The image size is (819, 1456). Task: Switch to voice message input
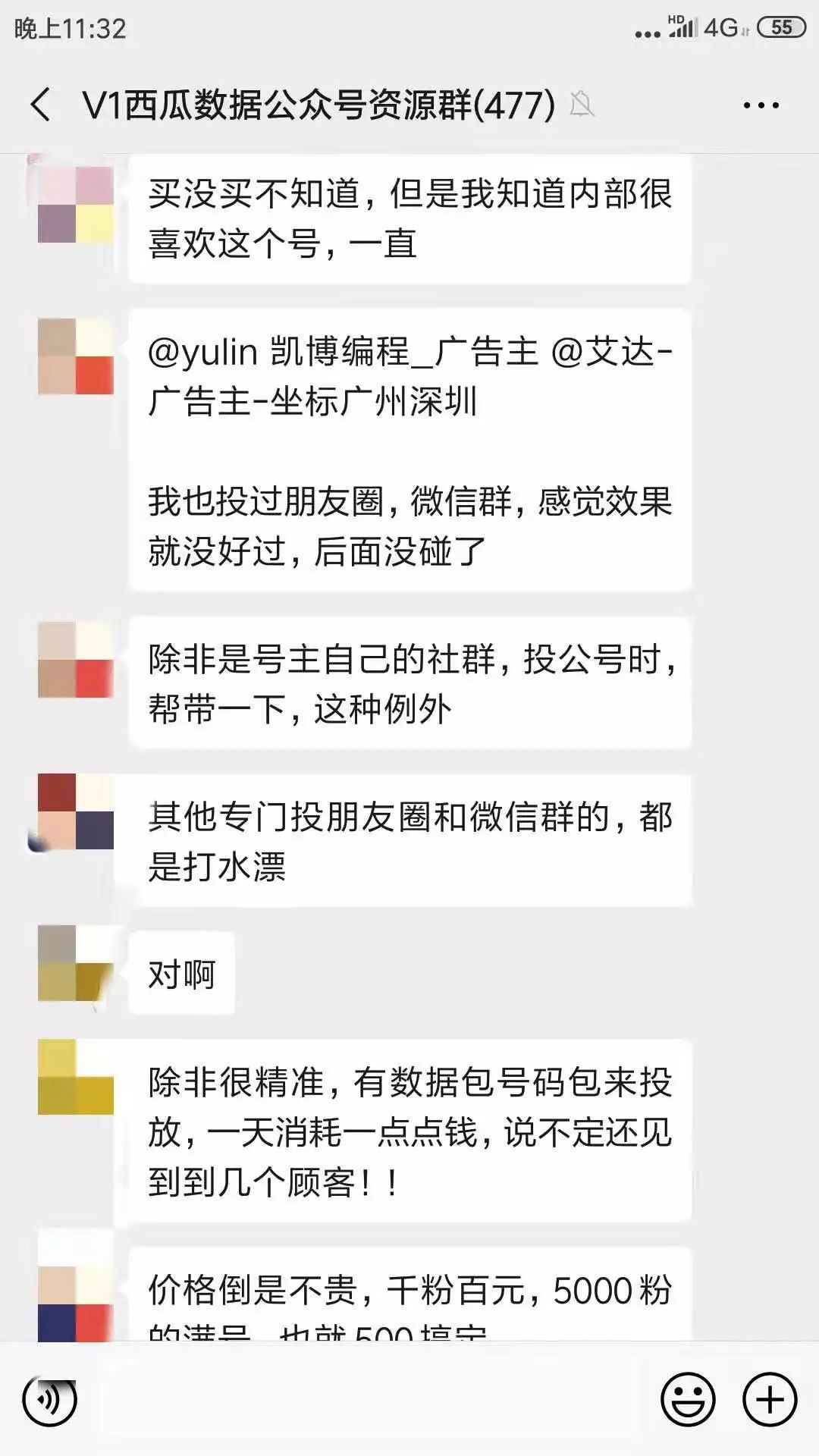[x=50, y=1399]
